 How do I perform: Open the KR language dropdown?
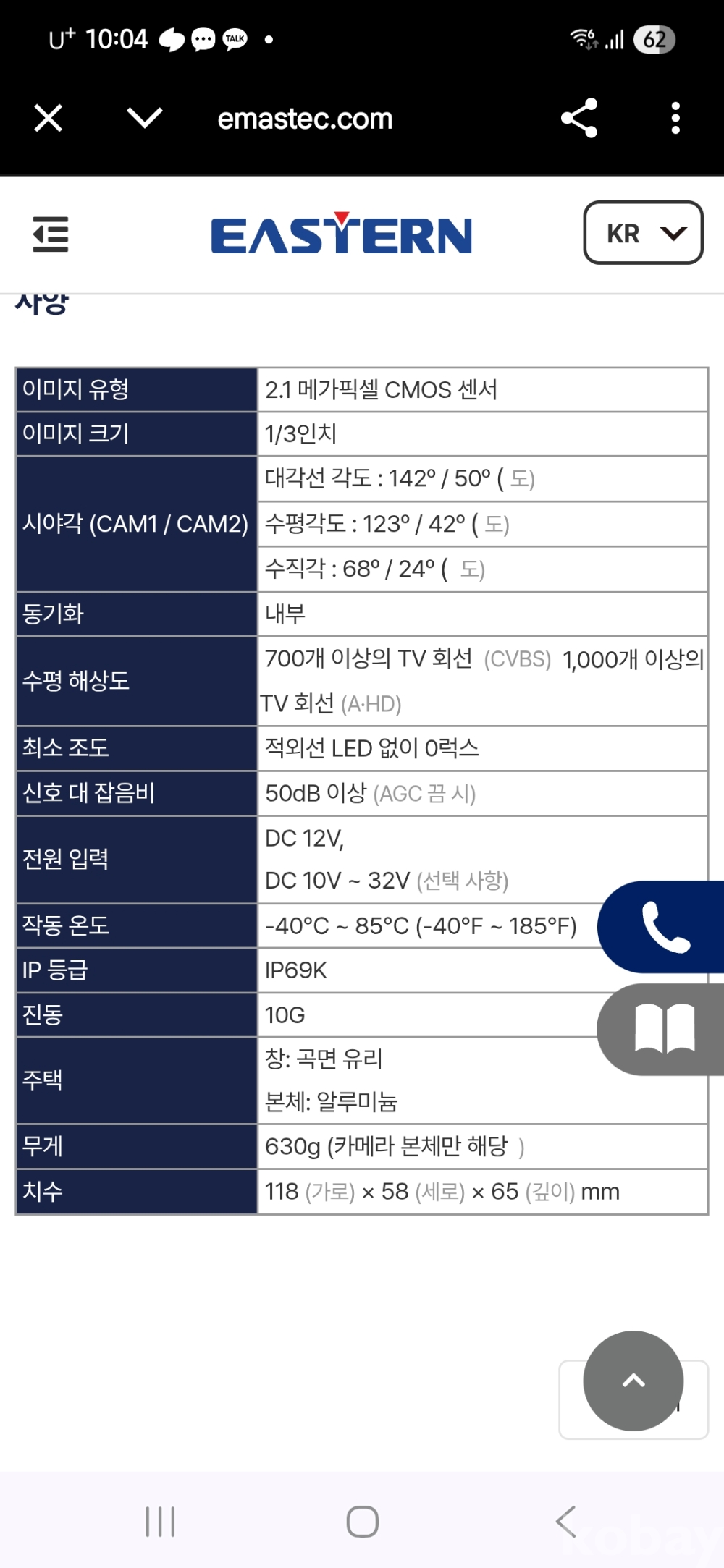point(643,233)
